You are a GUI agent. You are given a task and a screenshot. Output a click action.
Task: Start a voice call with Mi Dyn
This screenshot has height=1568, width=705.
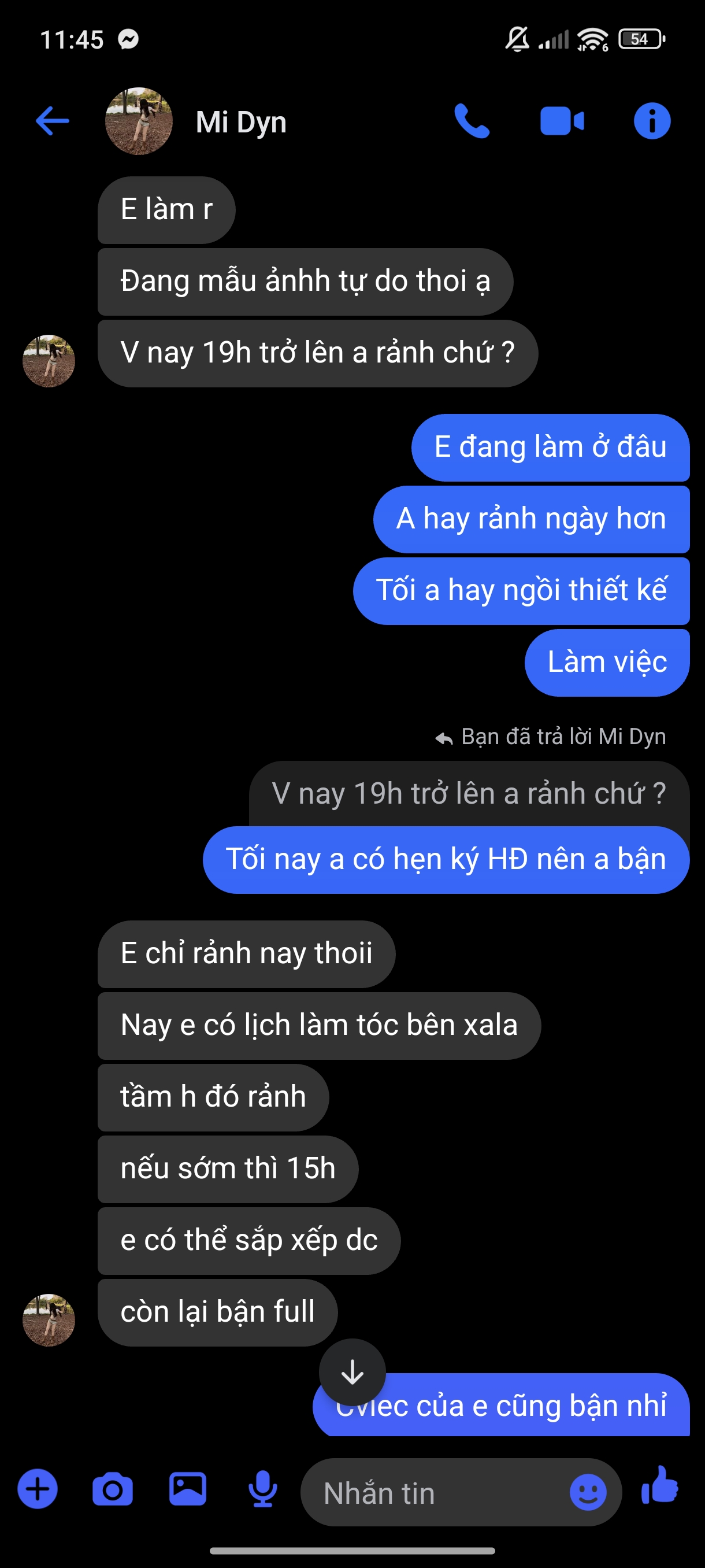(x=472, y=121)
